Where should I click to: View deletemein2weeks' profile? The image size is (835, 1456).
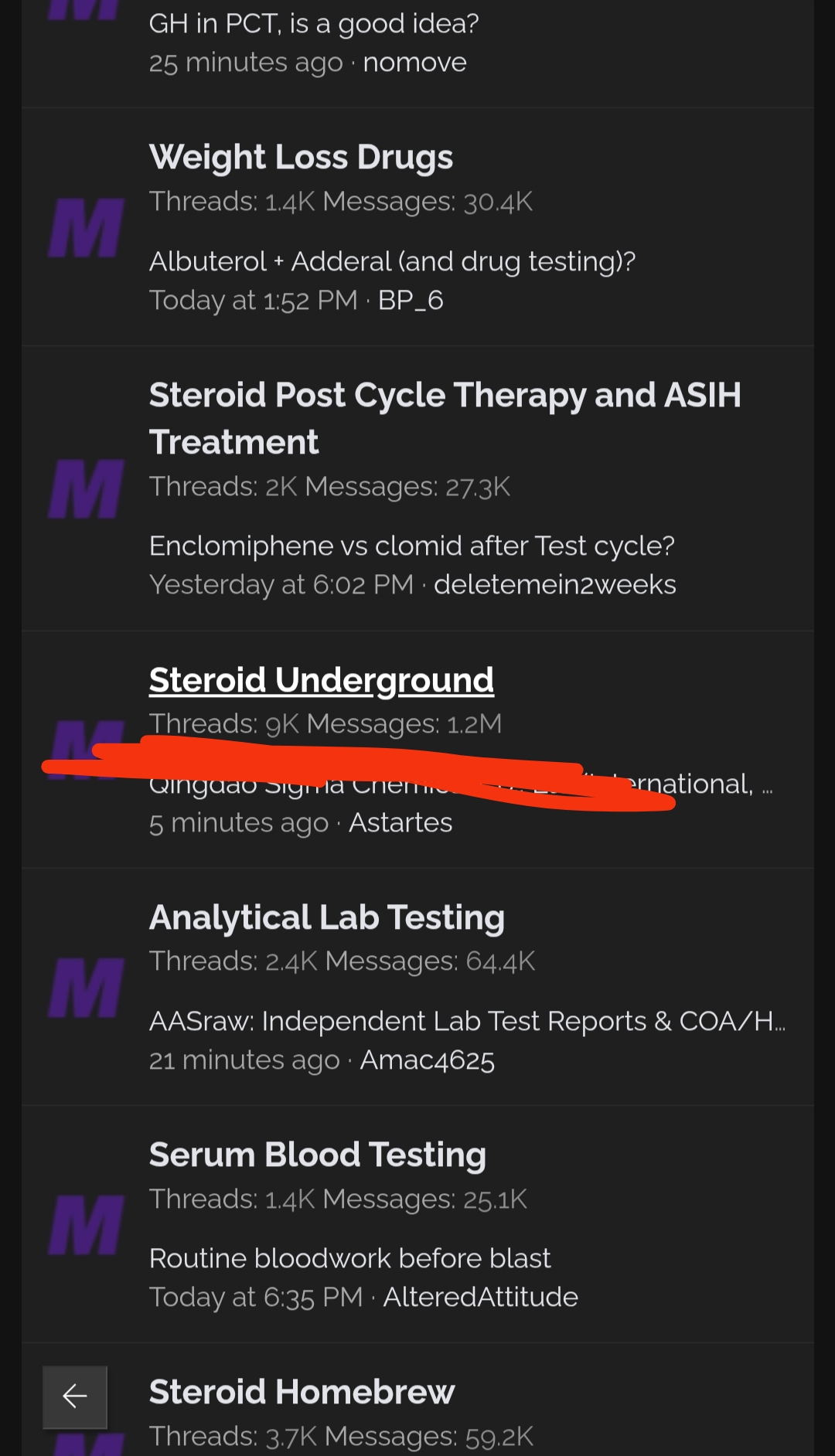pos(554,585)
